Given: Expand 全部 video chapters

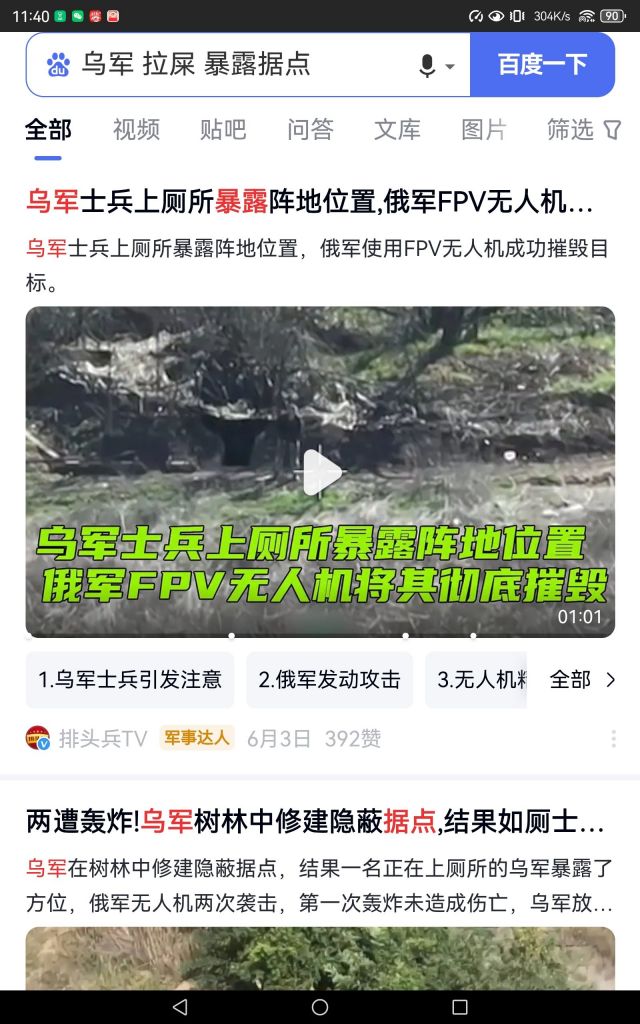Looking at the screenshot, I should tap(582, 680).
